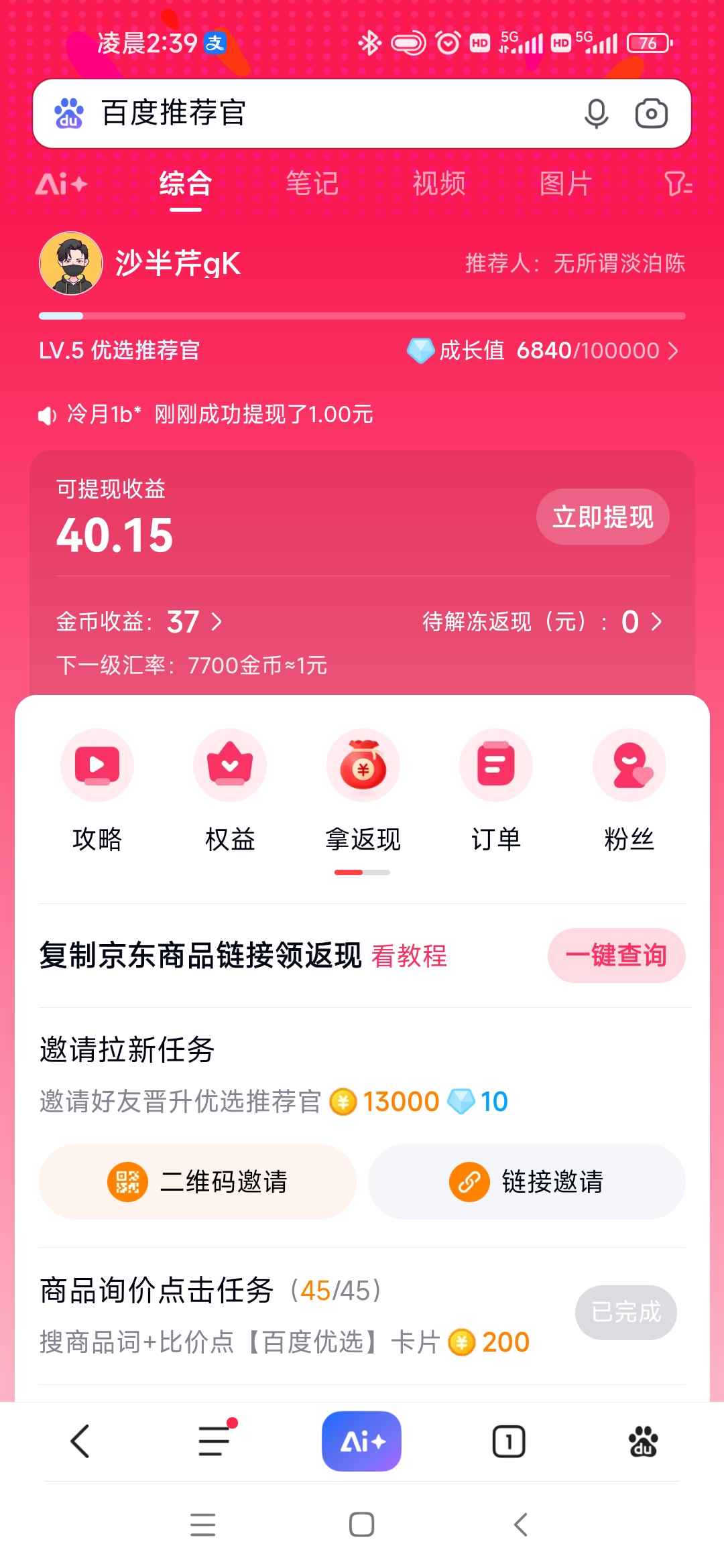
Task: Invite friends via the QR code icon
Action: 127,1181
